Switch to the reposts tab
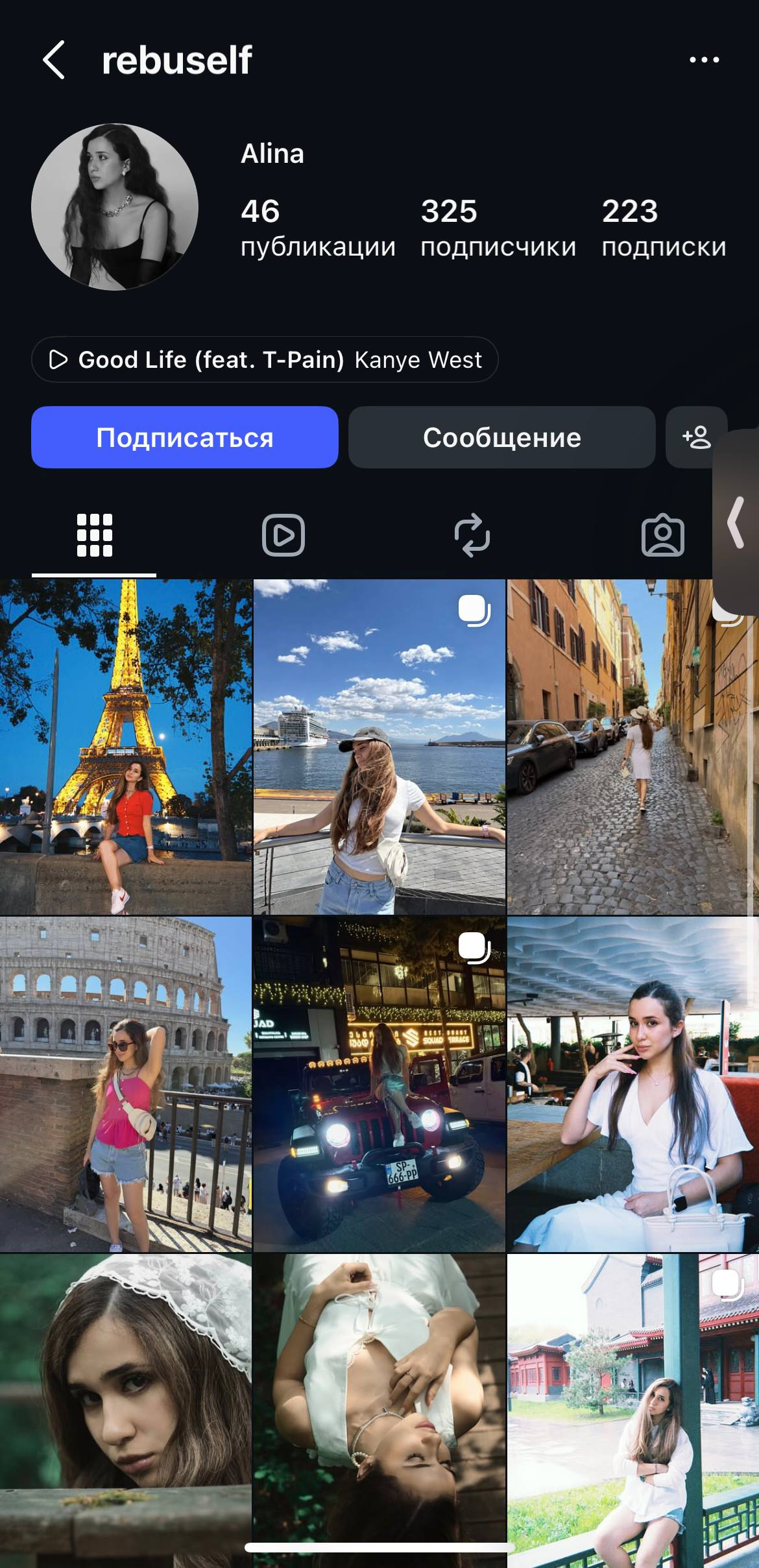The width and height of the screenshot is (759, 1568). 472,535
